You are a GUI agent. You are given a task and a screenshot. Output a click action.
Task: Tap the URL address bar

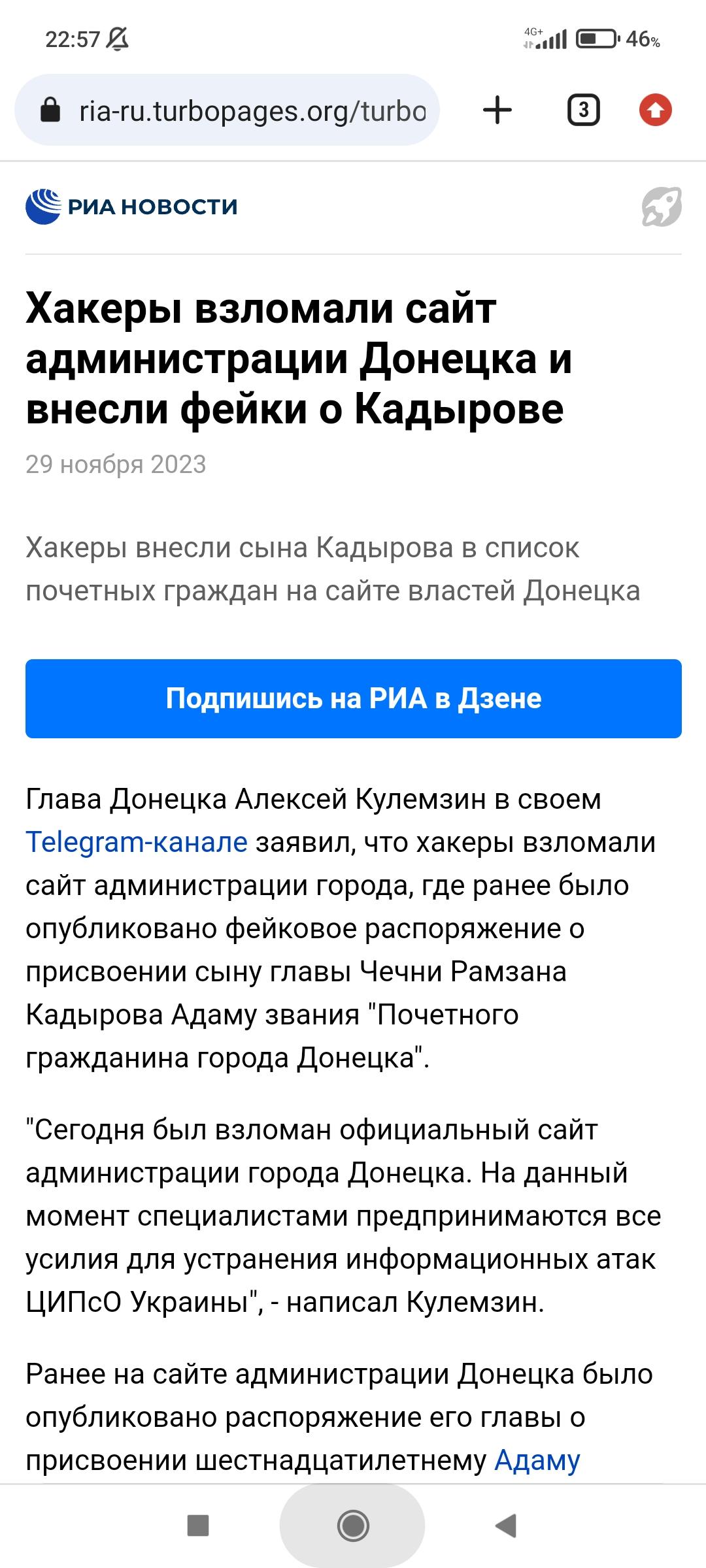pos(227,110)
